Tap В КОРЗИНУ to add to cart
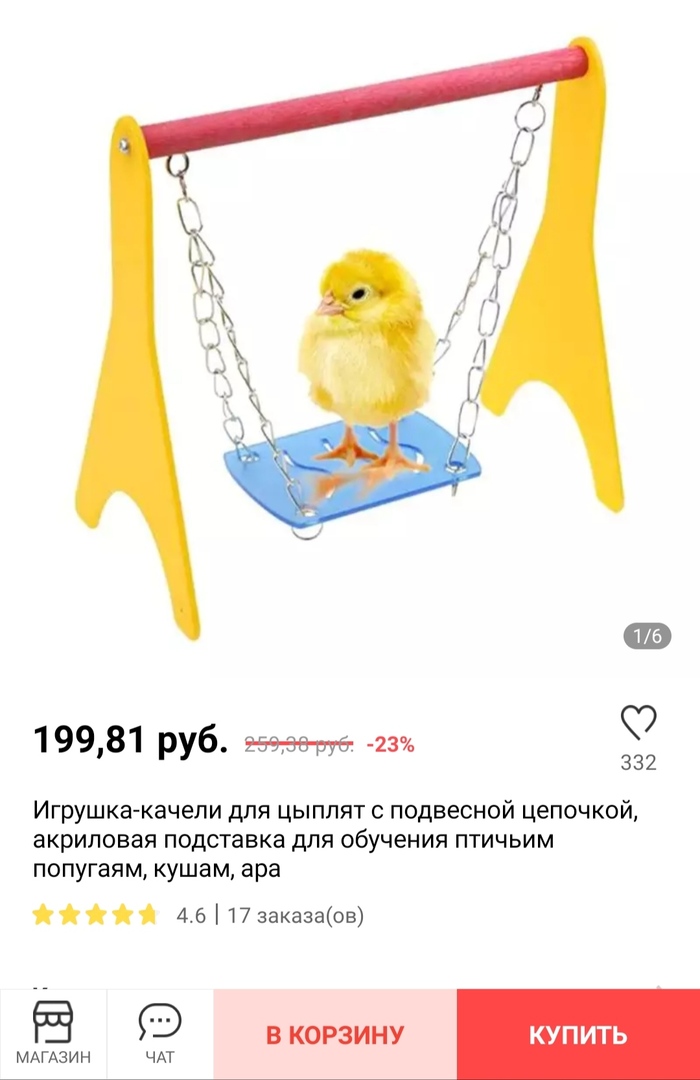The width and height of the screenshot is (700, 1080). [335, 1035]
